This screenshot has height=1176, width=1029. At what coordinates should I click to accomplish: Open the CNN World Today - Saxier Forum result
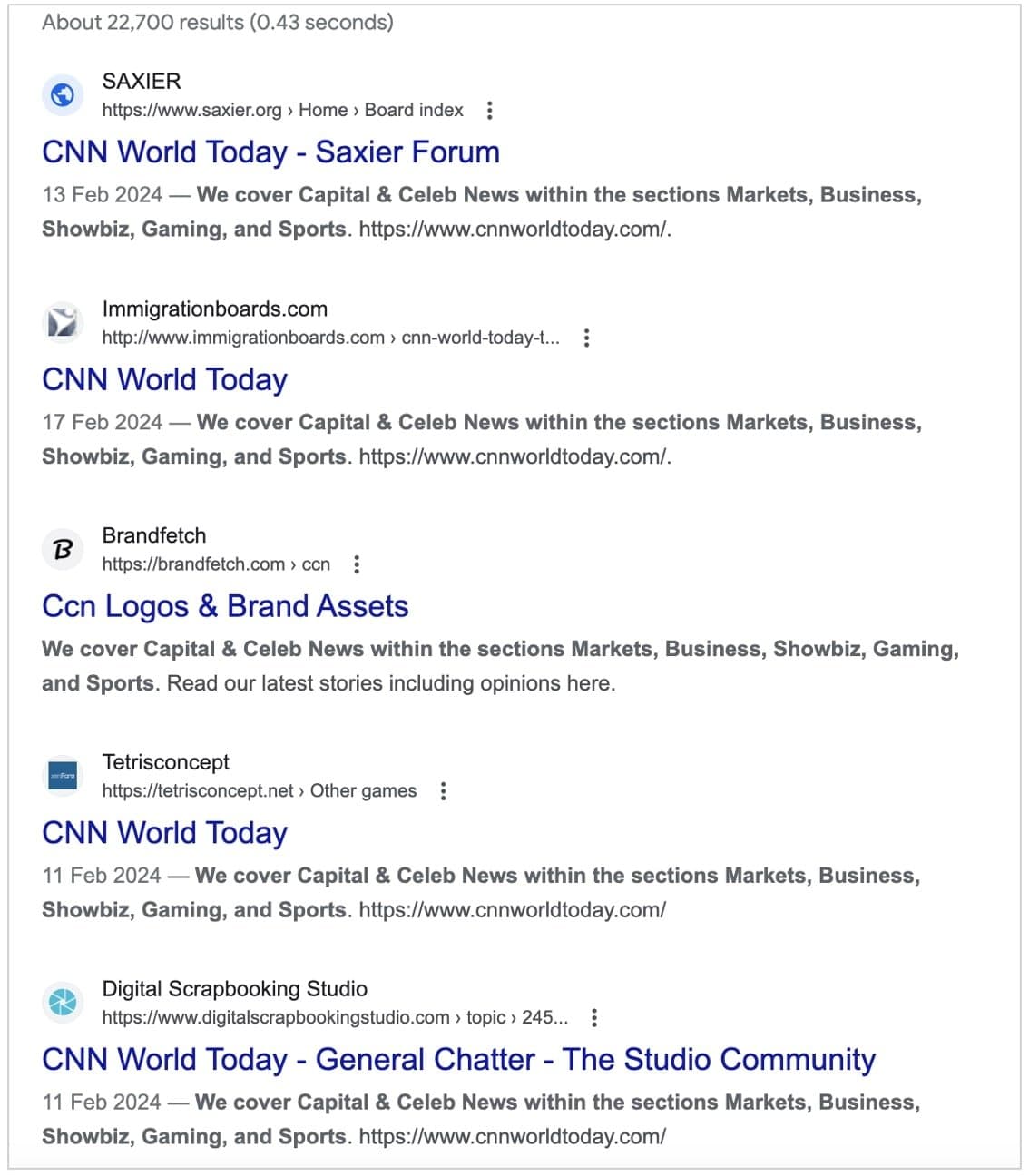(270, 152)
